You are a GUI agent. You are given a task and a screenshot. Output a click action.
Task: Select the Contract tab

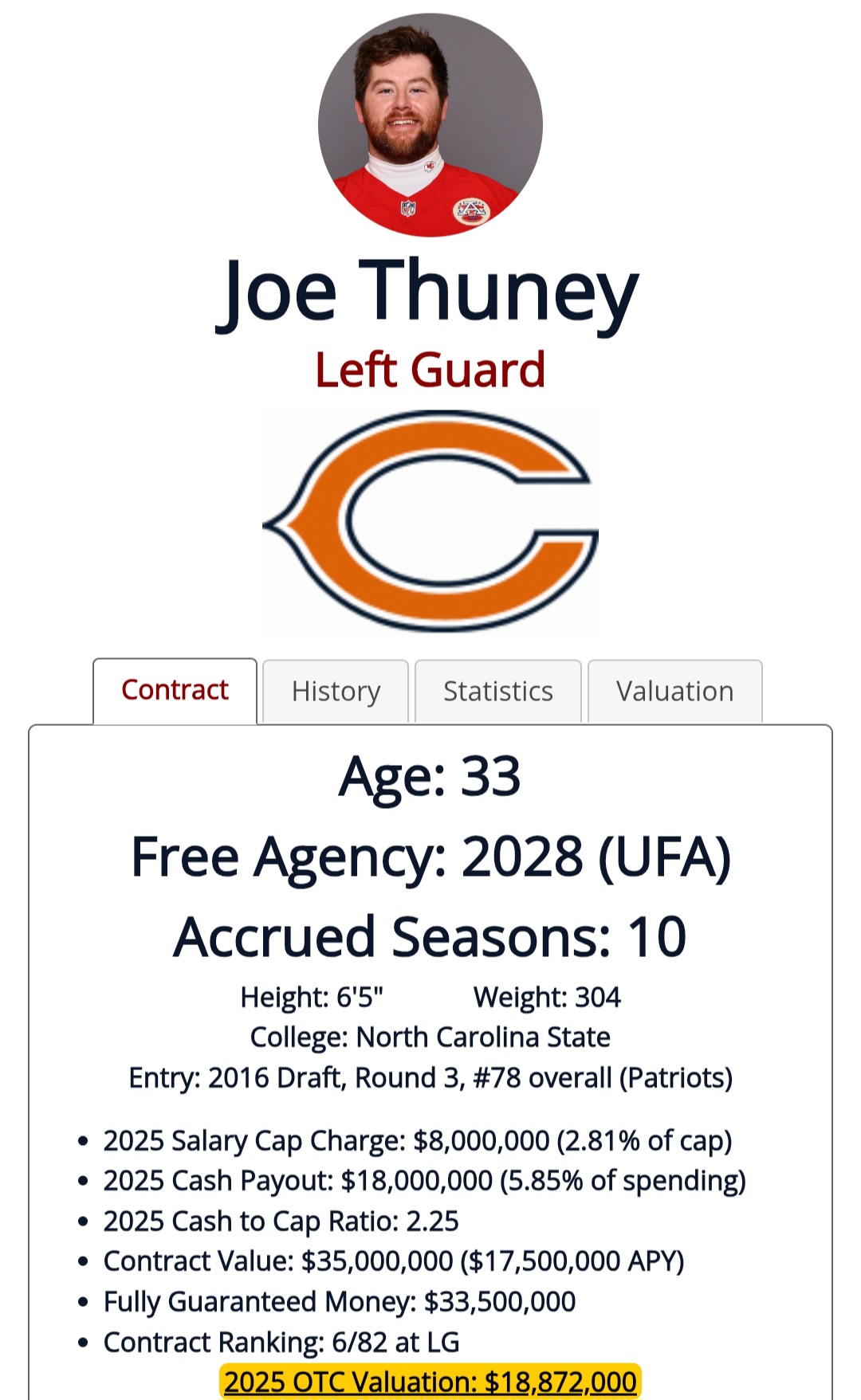[175, 690]
